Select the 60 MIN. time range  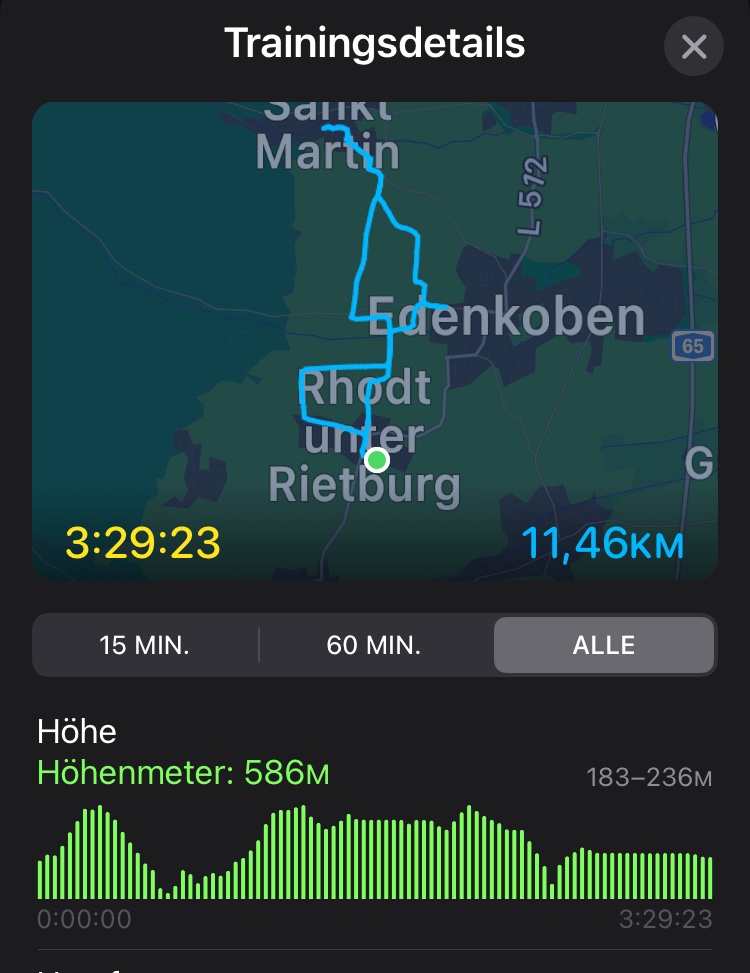coord(374,645)
